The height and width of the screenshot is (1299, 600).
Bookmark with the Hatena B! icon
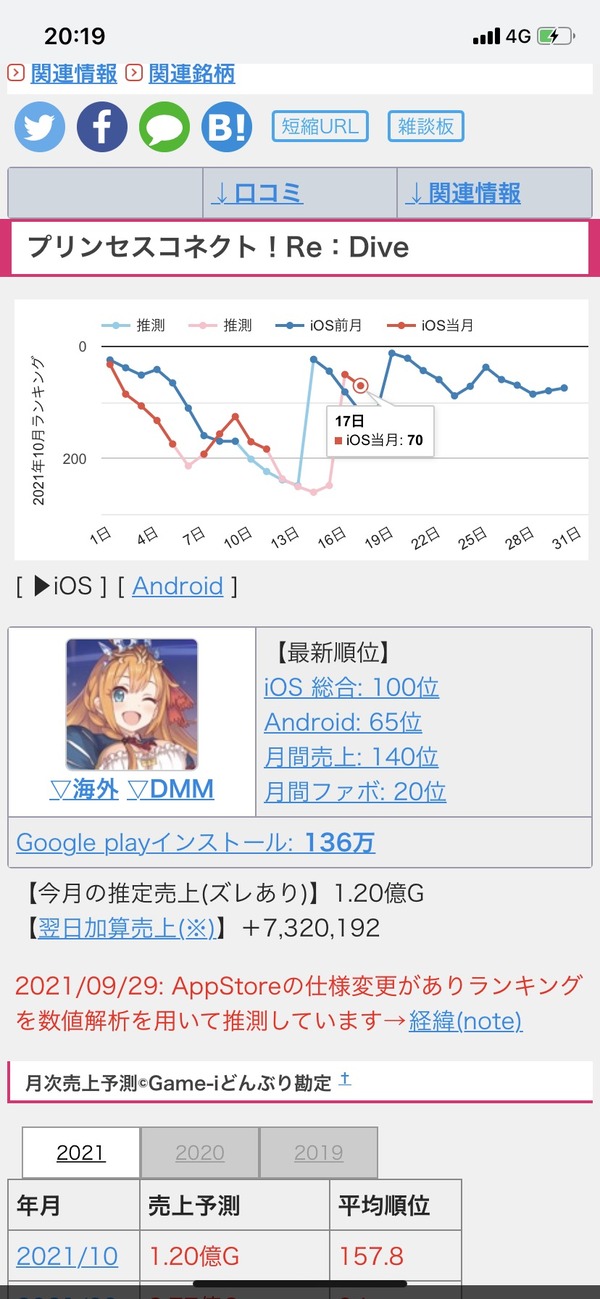[226, 127]
